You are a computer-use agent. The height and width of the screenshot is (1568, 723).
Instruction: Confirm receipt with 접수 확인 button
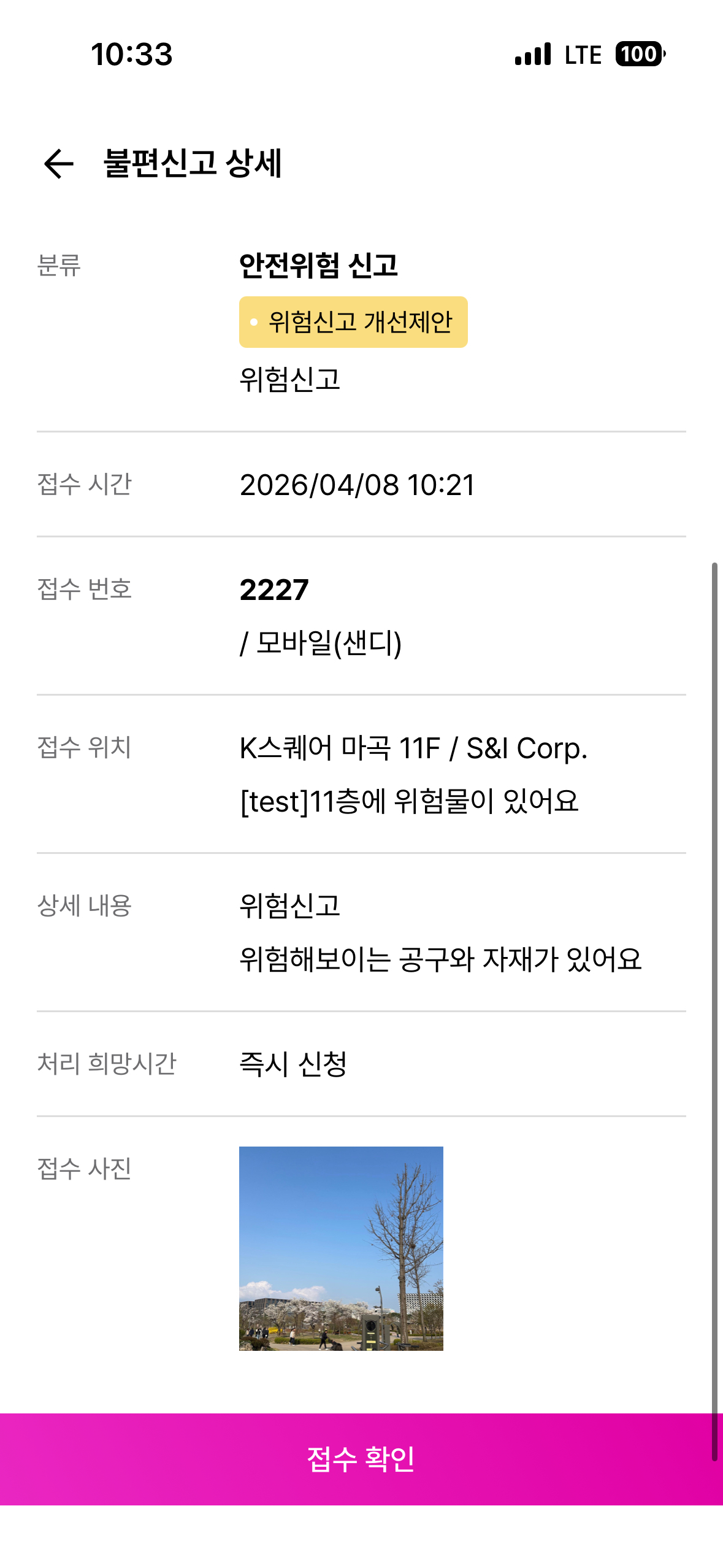[x=361, y=1459]
